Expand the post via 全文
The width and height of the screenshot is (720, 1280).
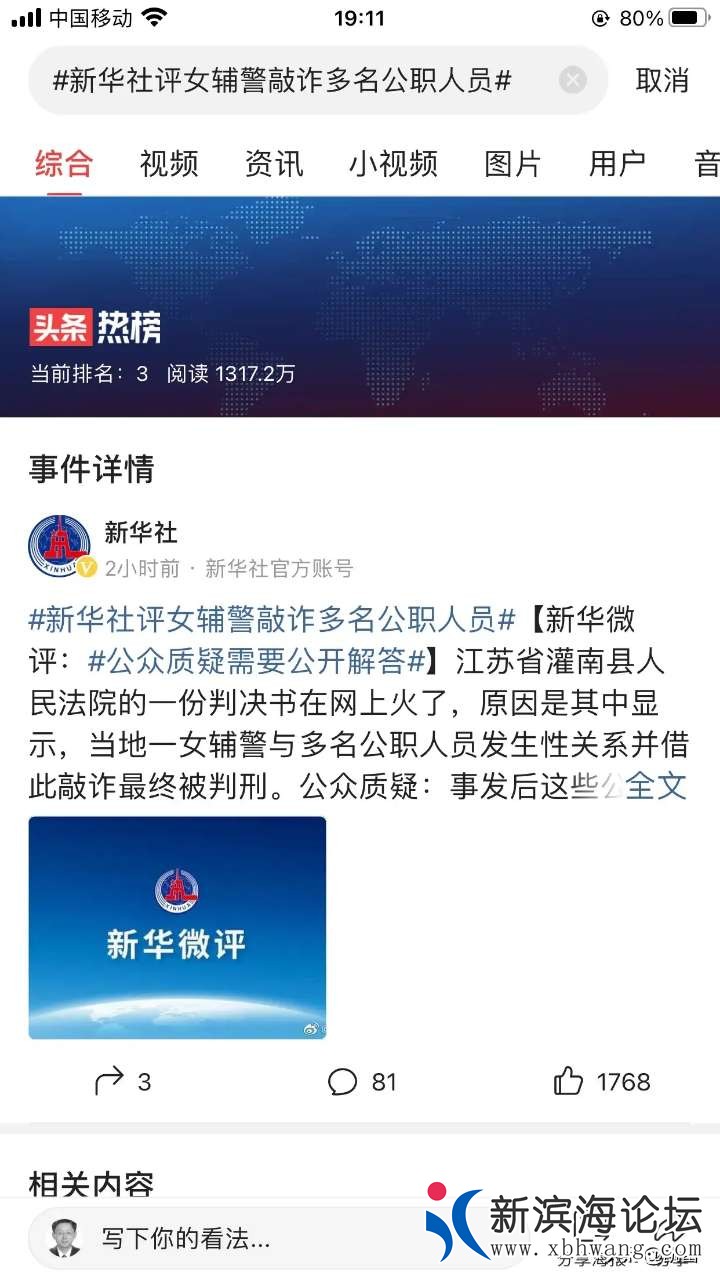click(657, 786)
